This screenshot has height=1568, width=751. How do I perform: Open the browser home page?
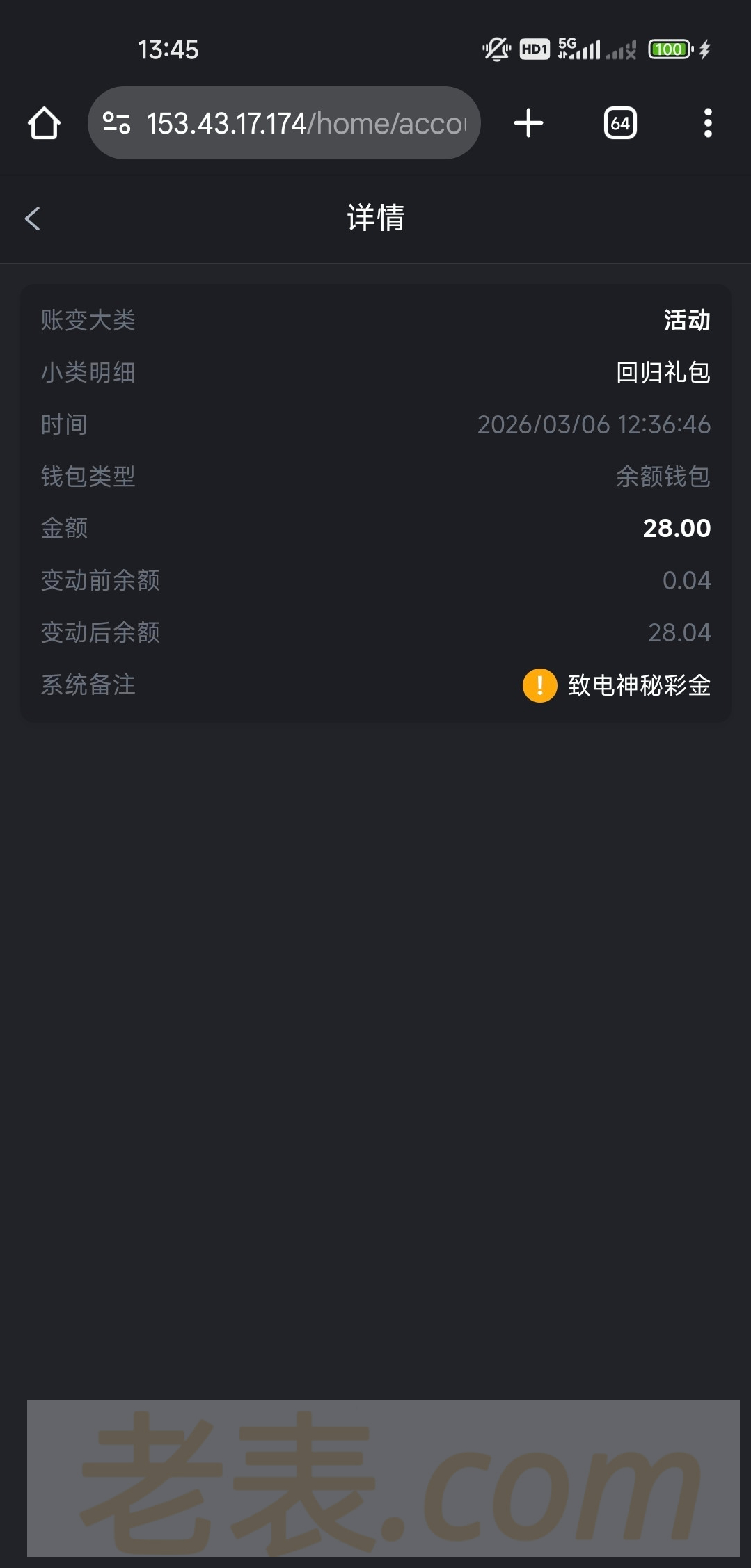tap(44, 123)
